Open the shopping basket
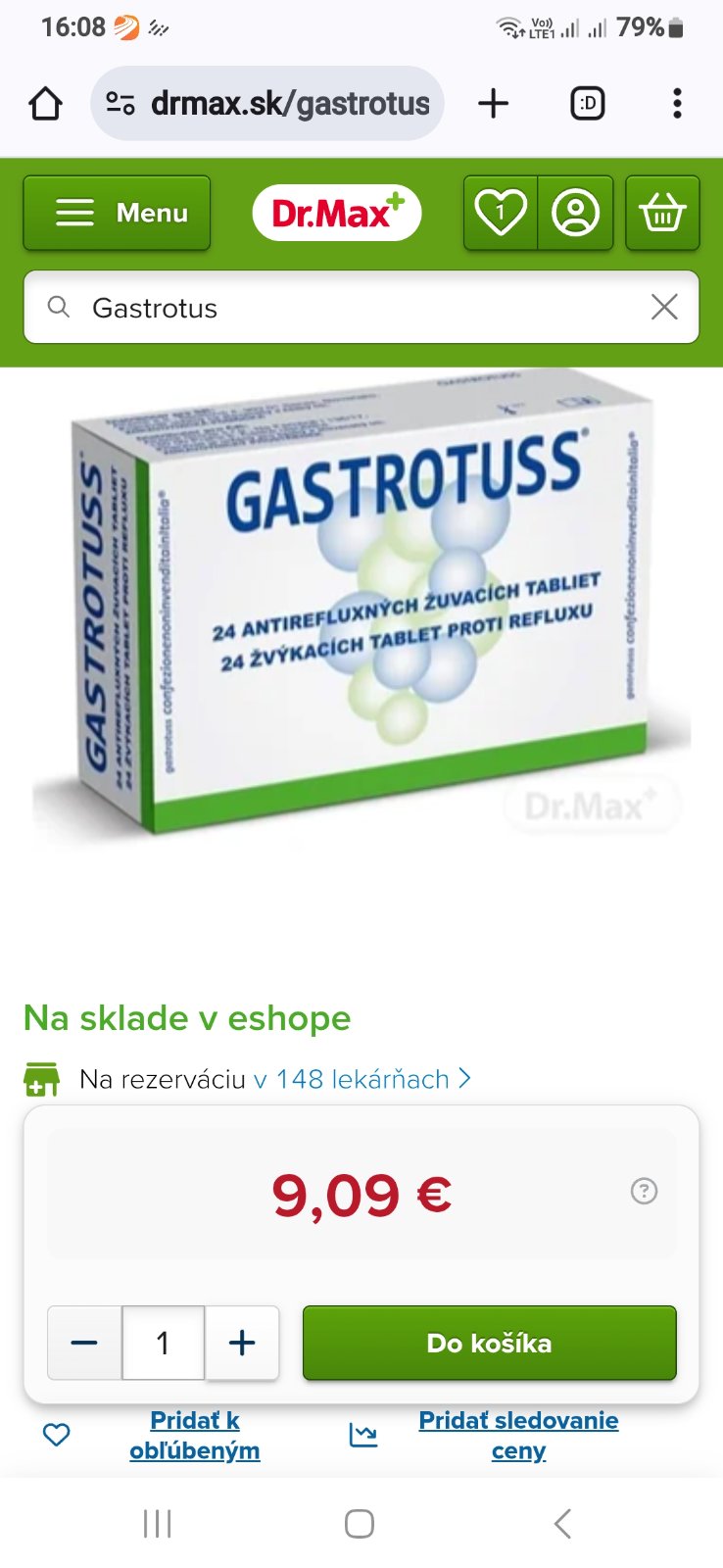The width and height of the screenshot is (723, 1568). [x=662, y=213]
